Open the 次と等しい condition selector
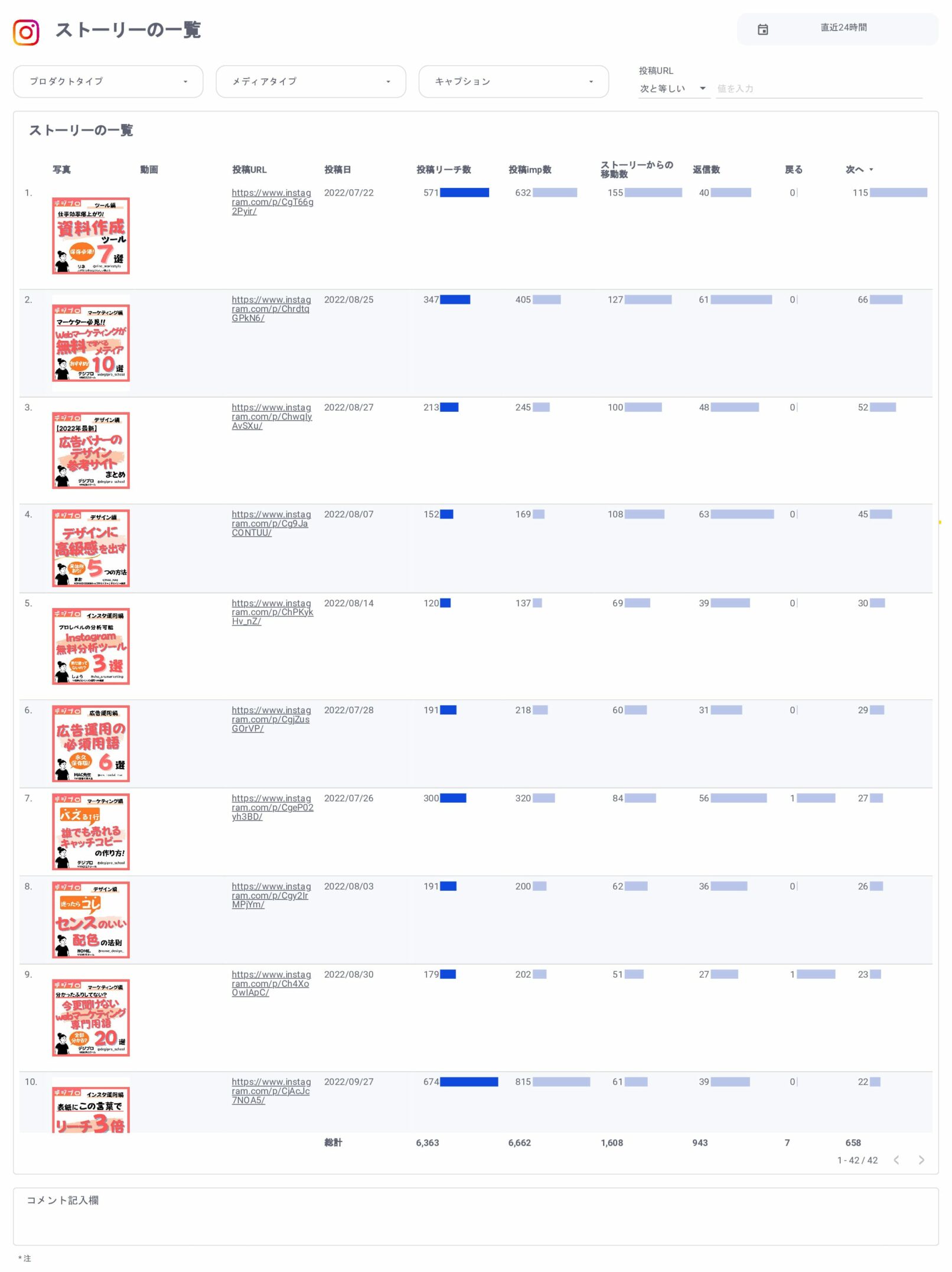Viewport: 952px width, 1272px height. click(673, 89)
